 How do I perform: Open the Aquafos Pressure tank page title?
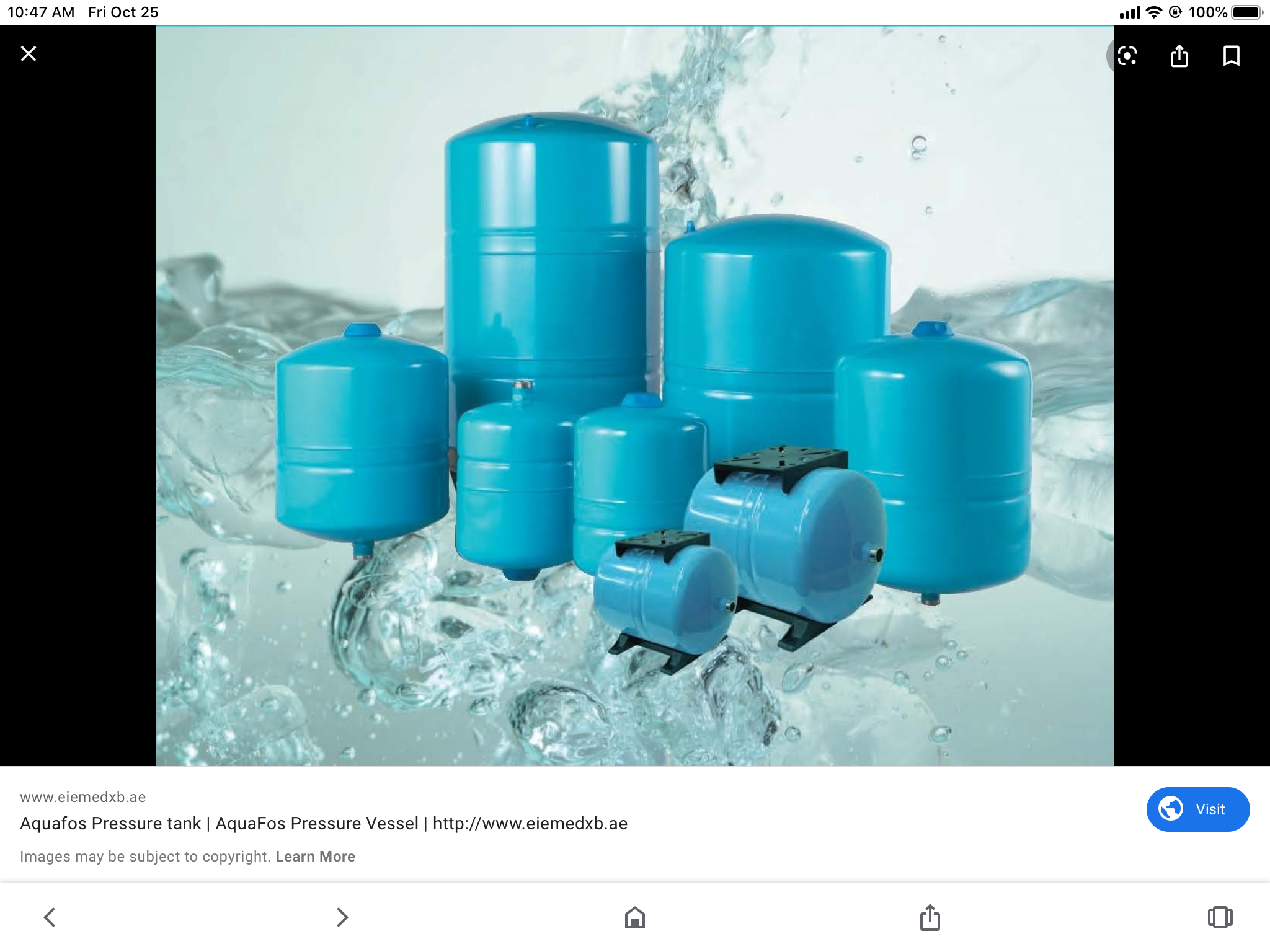point(323,823)
